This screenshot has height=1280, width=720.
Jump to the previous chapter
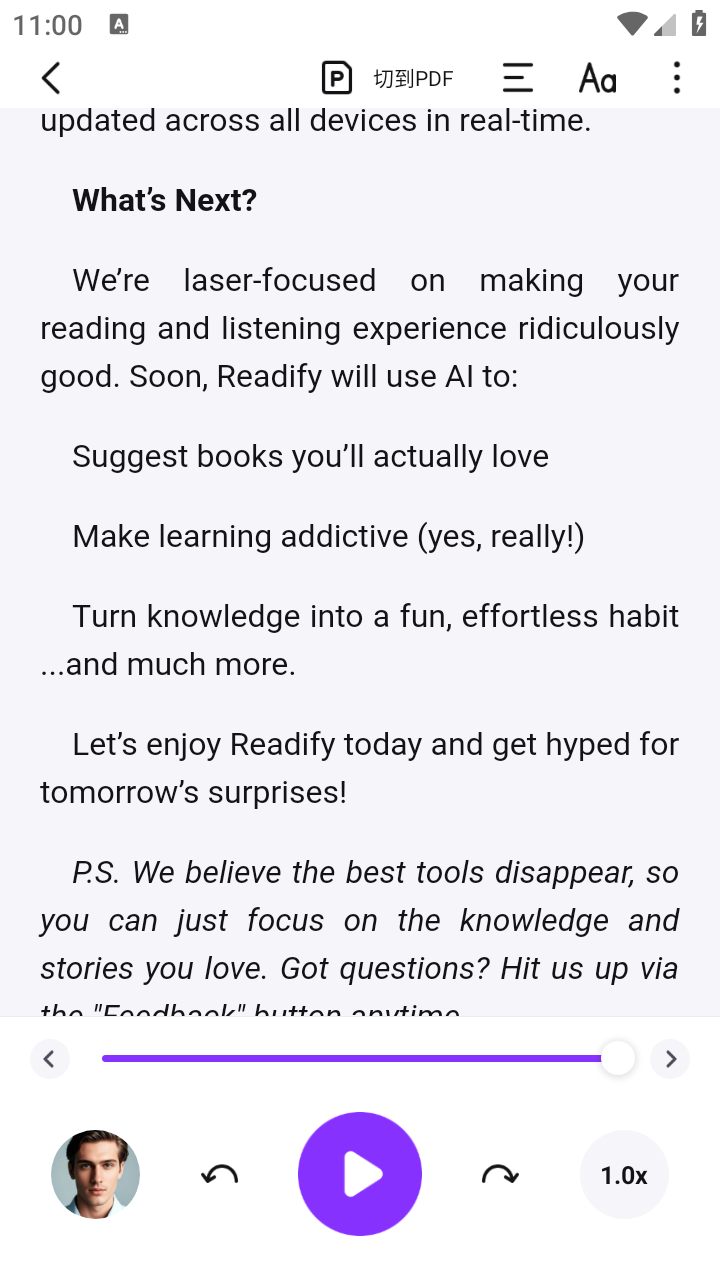tap(50, 1058)
